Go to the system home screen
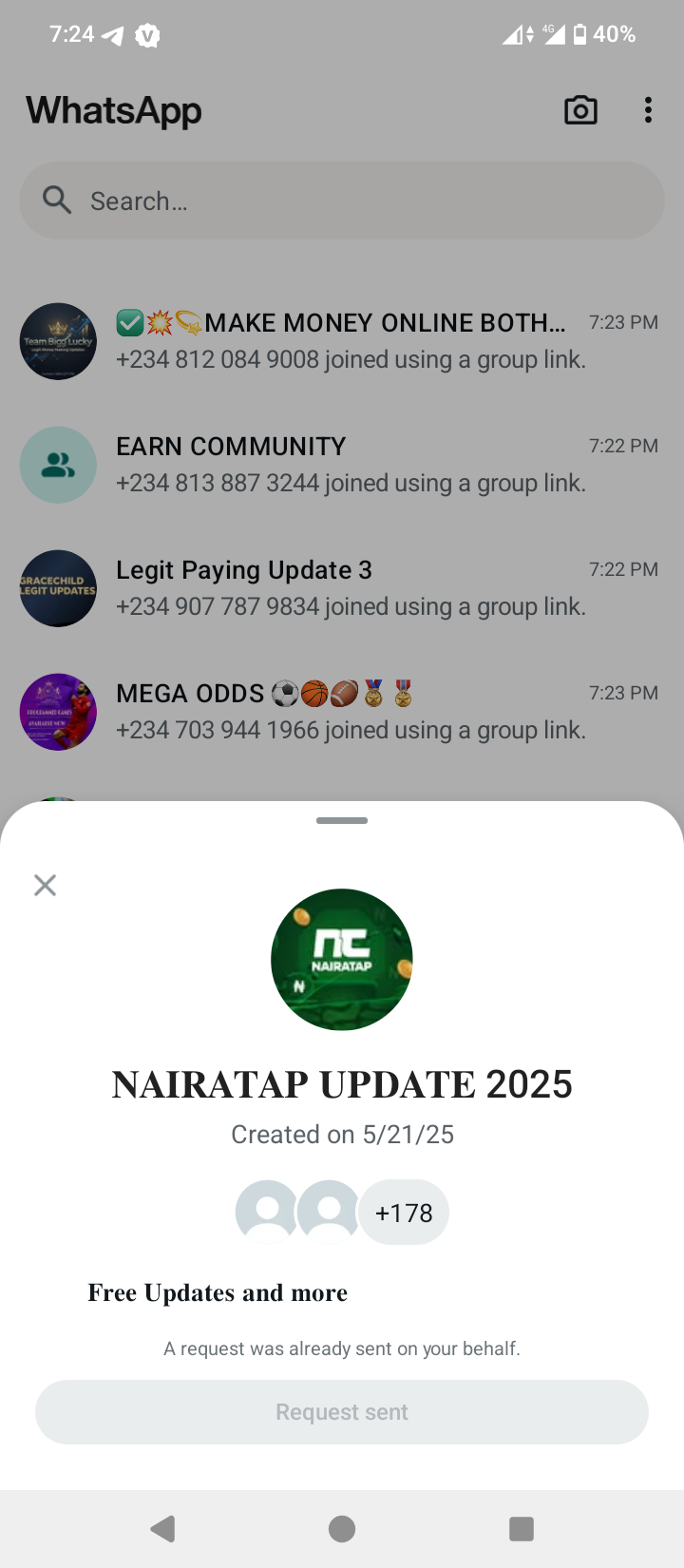684x1568 pixels. (x=342, y=1529)
